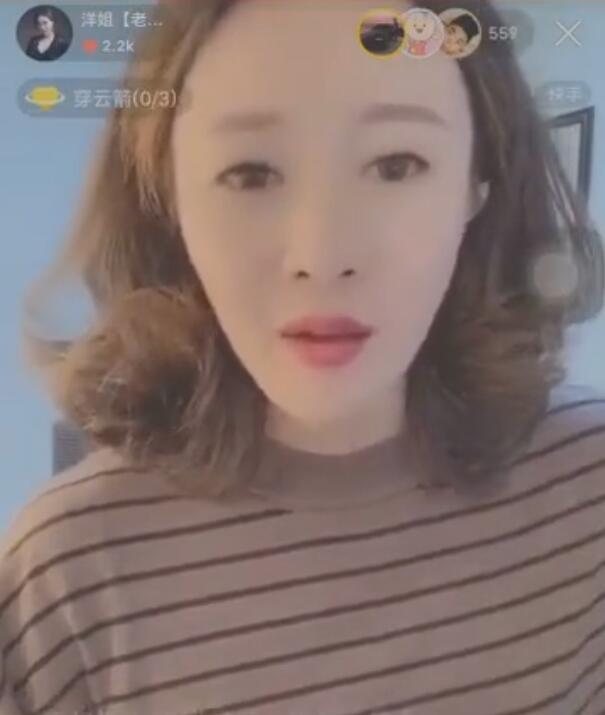The width and height of the screenshot is (605, 715).
Task: View the top viewer with gold ring avatar
Action: coord(381,34)
